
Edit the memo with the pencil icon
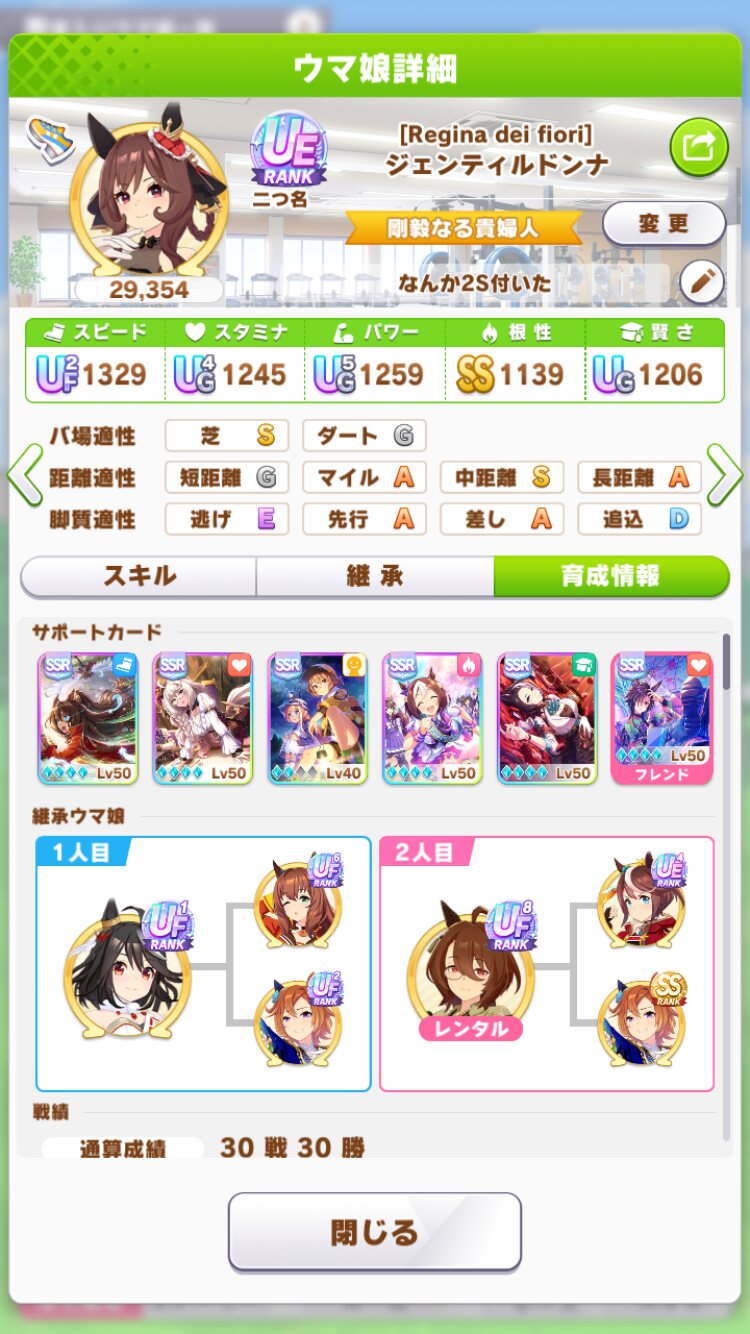pos(702,283)
